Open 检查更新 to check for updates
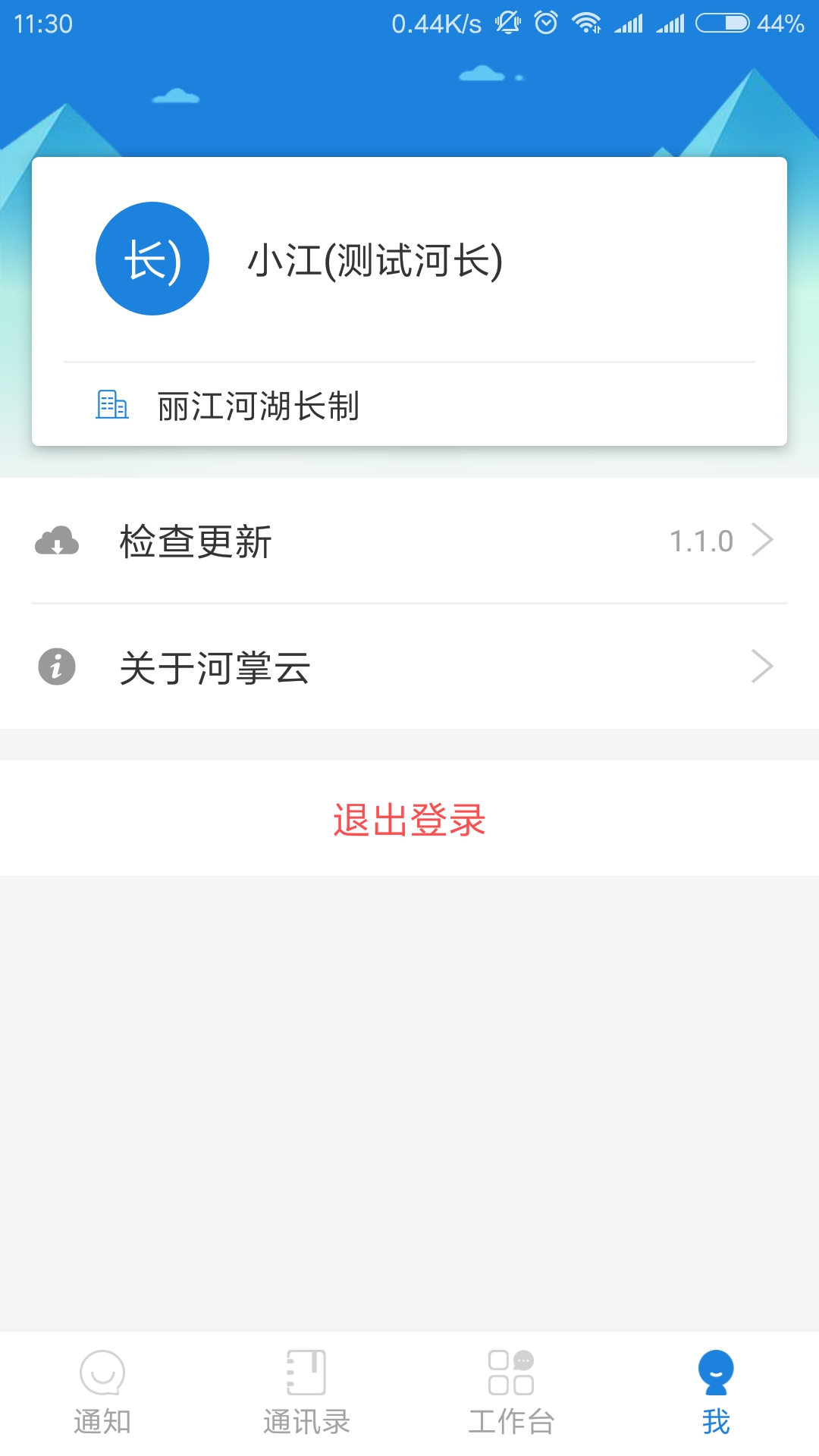The height and width of the screenshot is (1456, 819). coord(409,541)
